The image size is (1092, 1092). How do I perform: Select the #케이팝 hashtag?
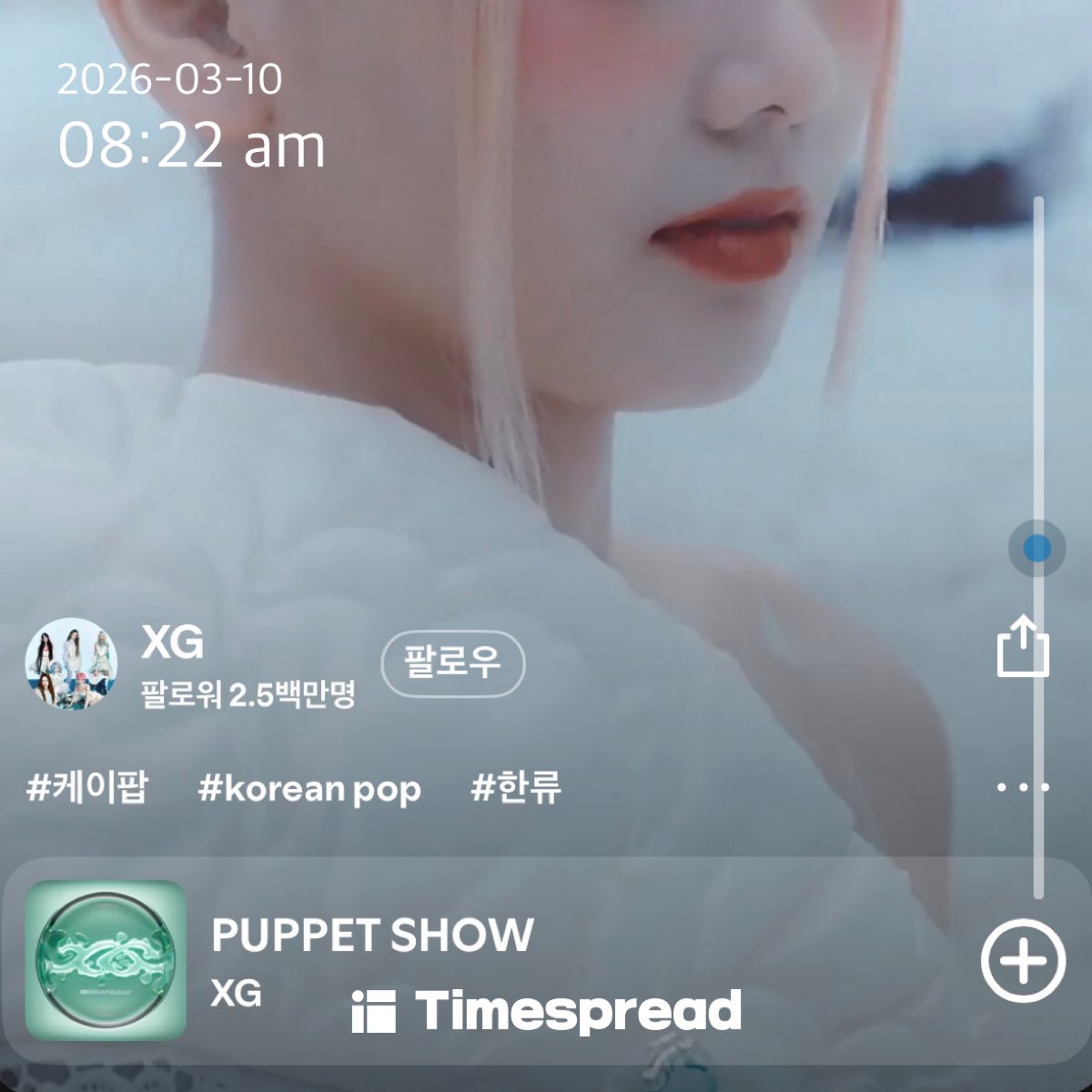tap(87, 788)
